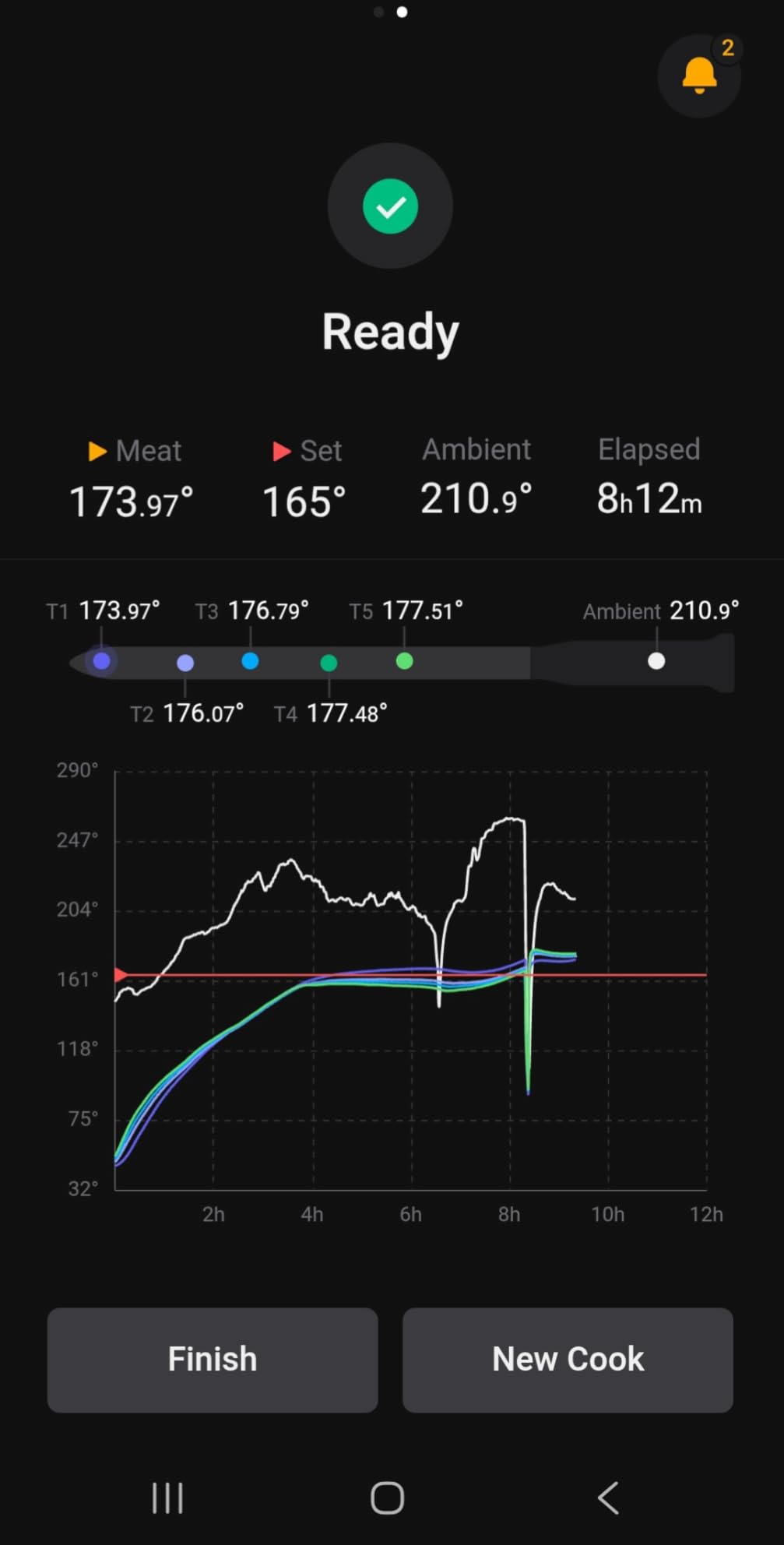Viewport: 784px width, 1545px height.
Task: Select the T4 green sensor dot
Action: point(329,663)
